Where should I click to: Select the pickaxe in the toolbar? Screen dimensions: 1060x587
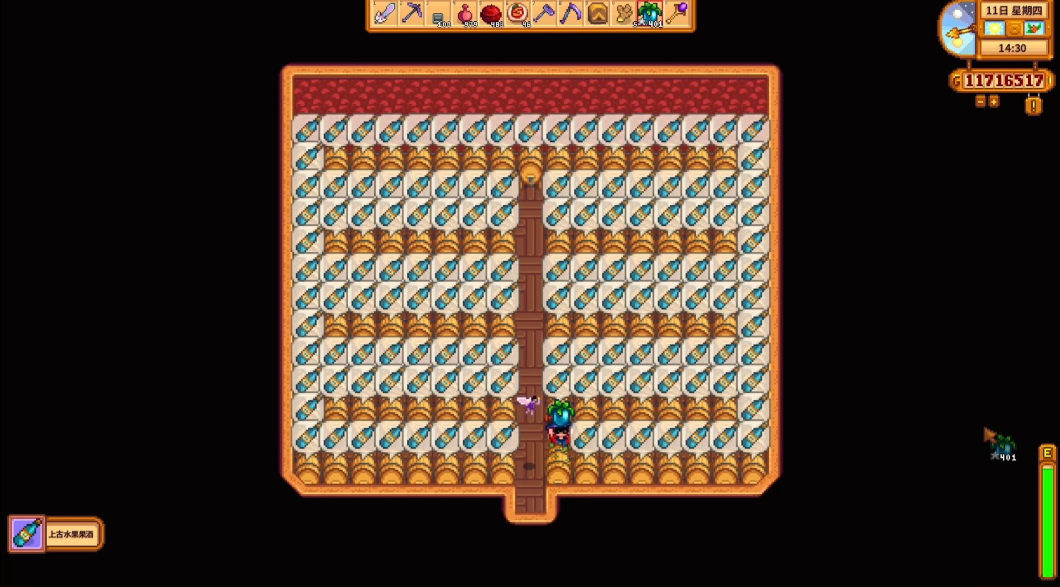tap(412, 13)
